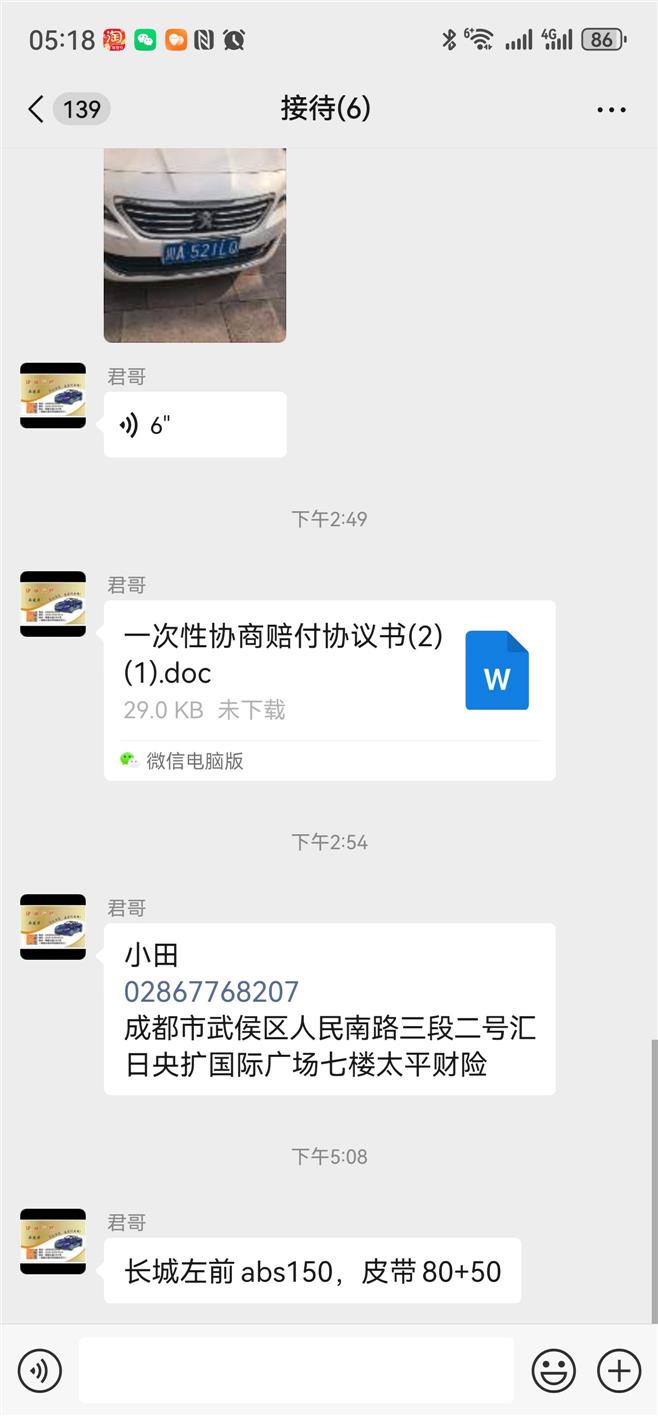Open the emoji picker

pyautogui.click(x=553, y=1370)
